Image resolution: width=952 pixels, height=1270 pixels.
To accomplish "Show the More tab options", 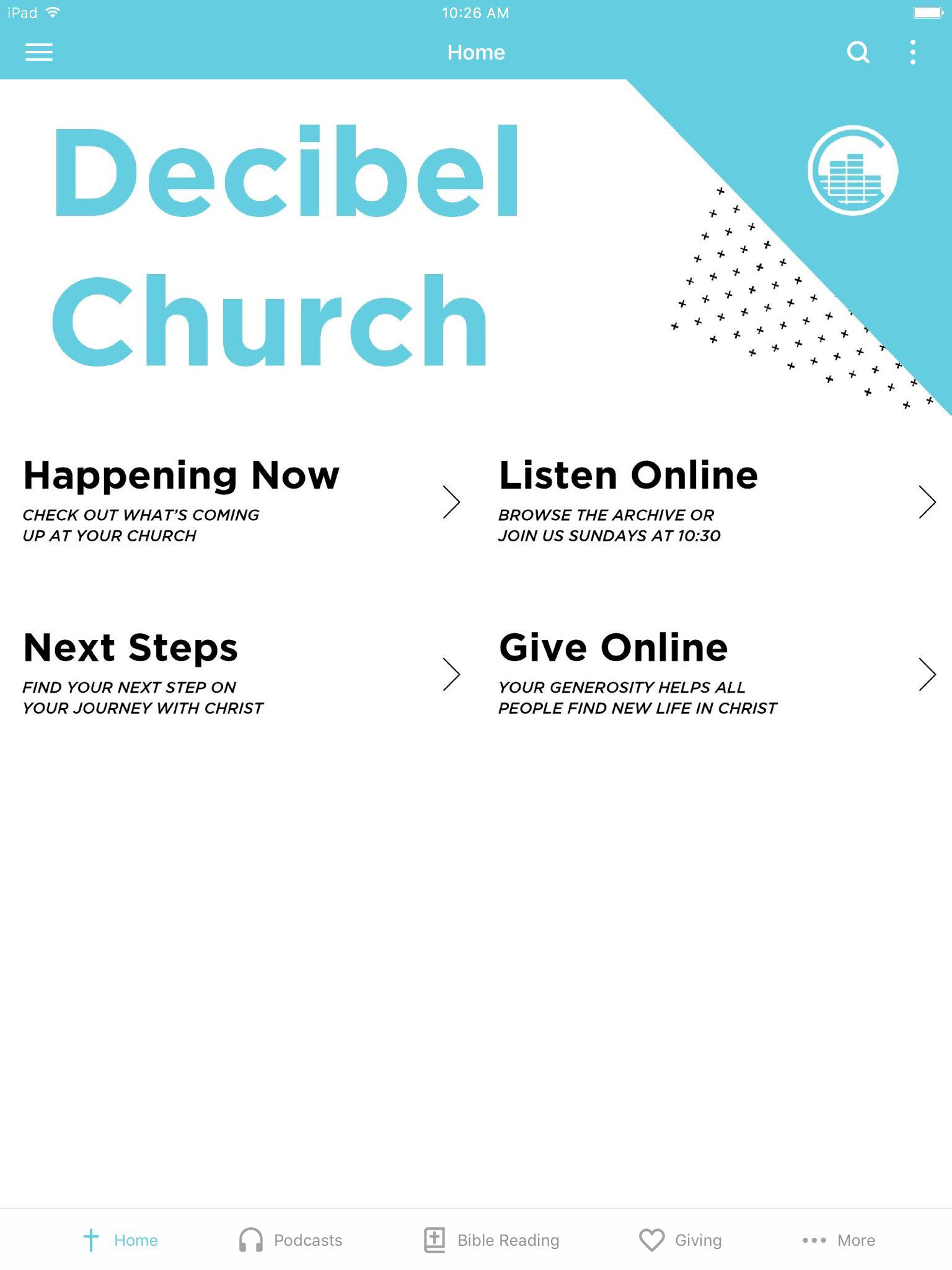I will click(839, 1240).
